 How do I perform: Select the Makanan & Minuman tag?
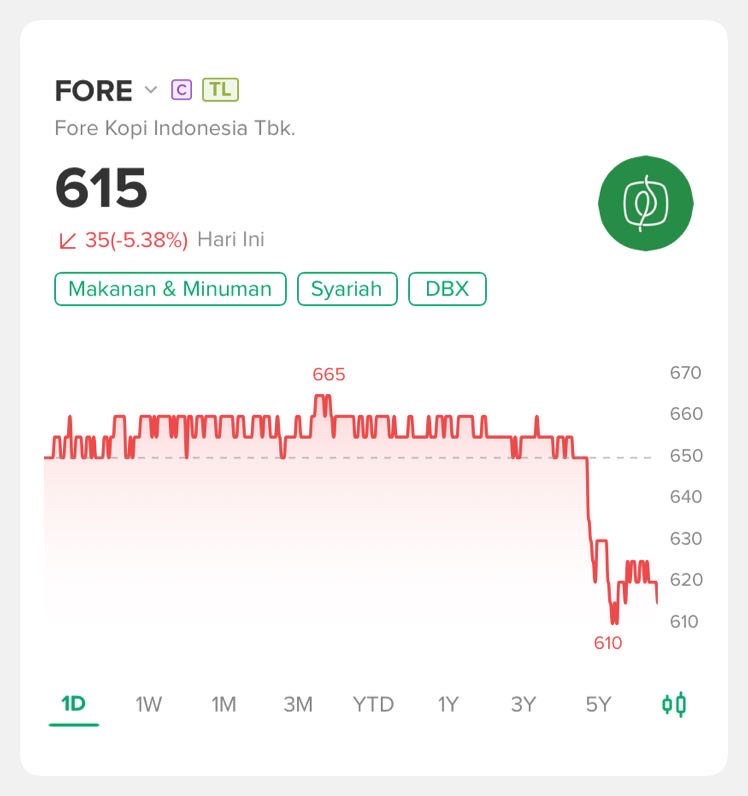click(x=170, y=289)
